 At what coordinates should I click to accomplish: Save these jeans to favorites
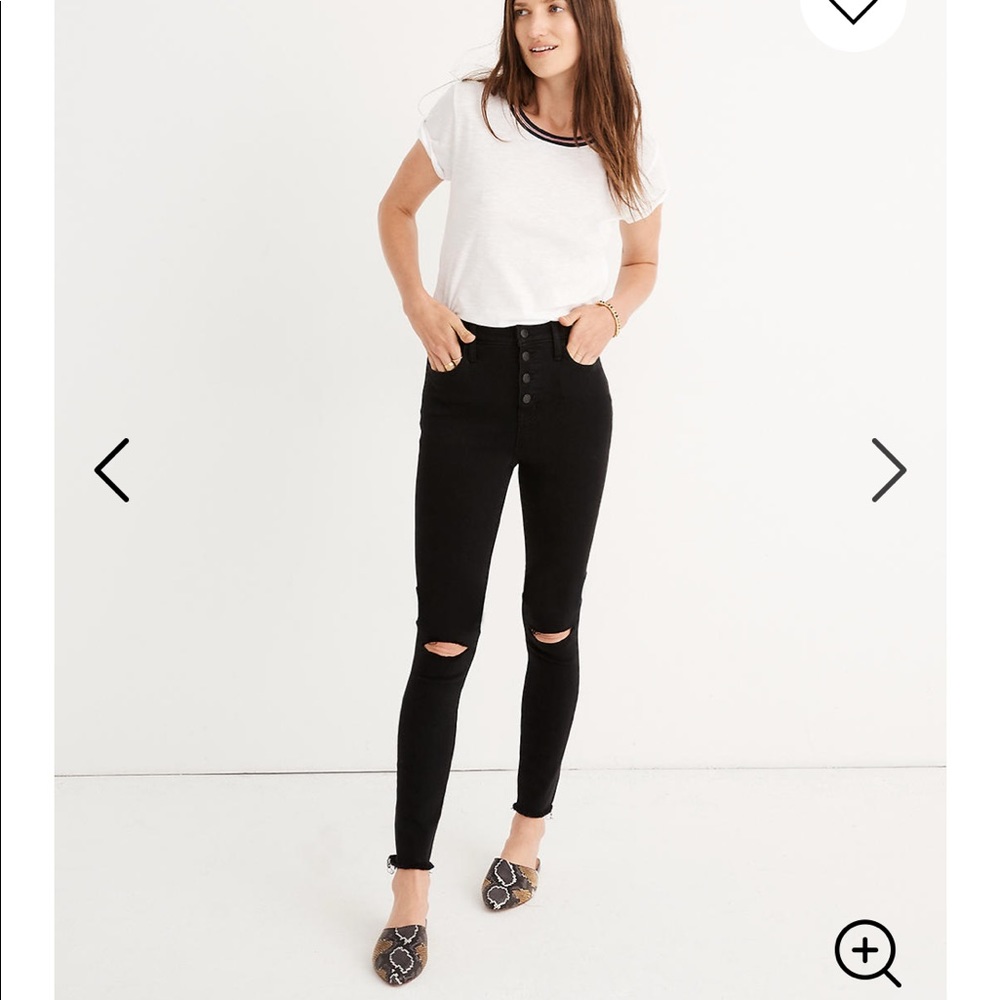point(853,12)
